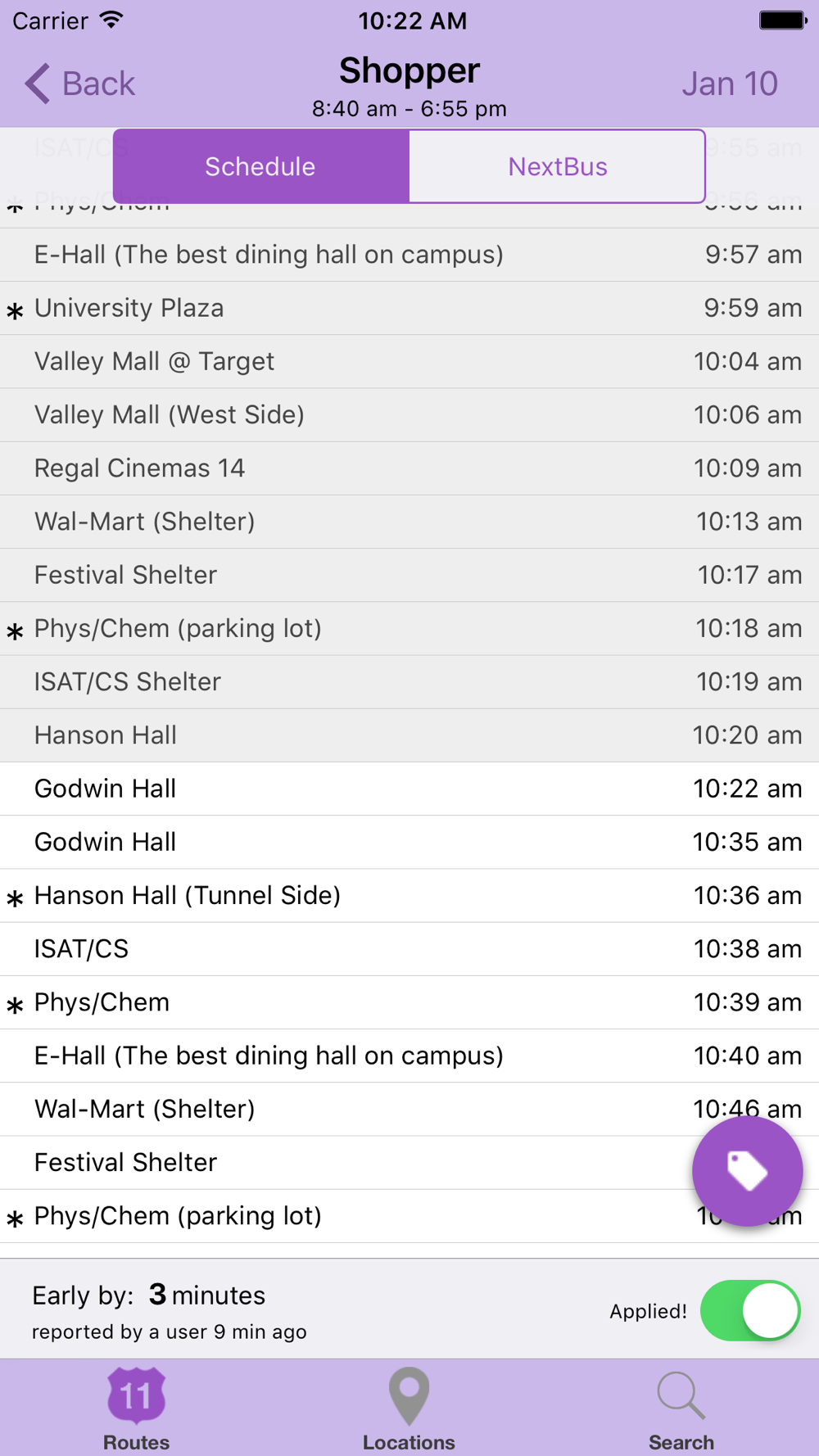Go back to the previous screen
The width and height of the screenshot is (819, 1456).
pos(79,84)
